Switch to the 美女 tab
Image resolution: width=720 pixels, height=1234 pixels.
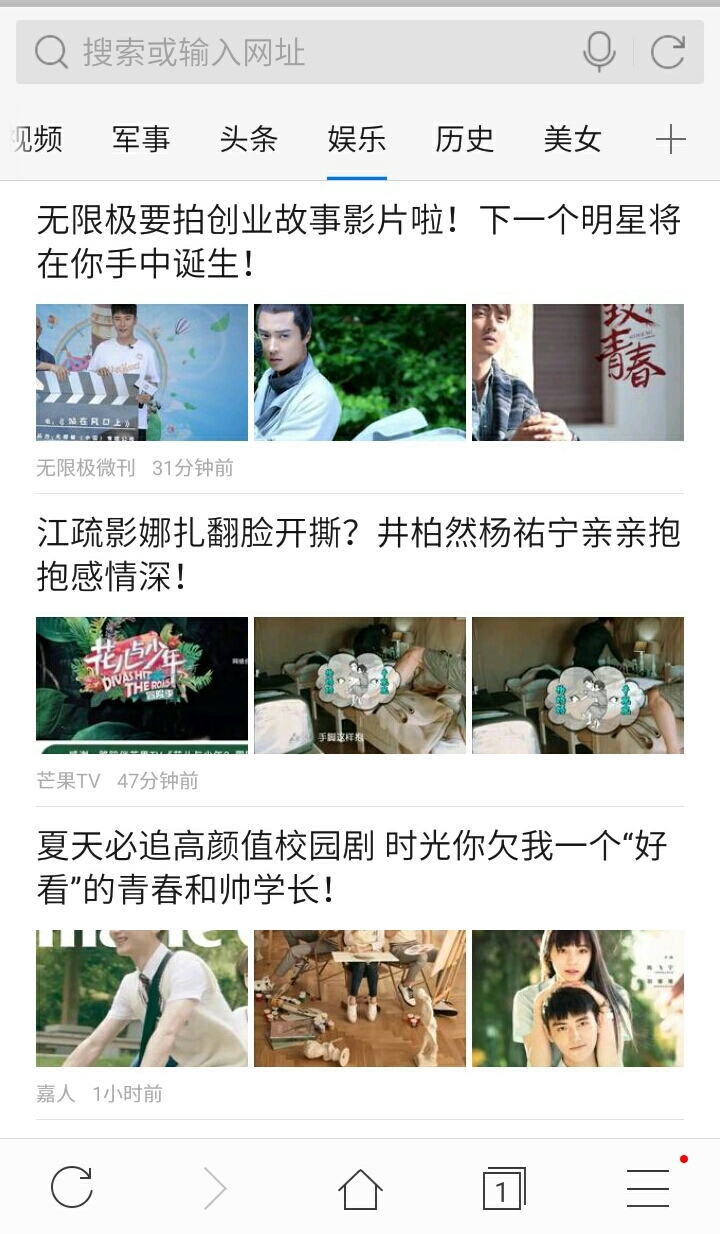pos(572,139)
